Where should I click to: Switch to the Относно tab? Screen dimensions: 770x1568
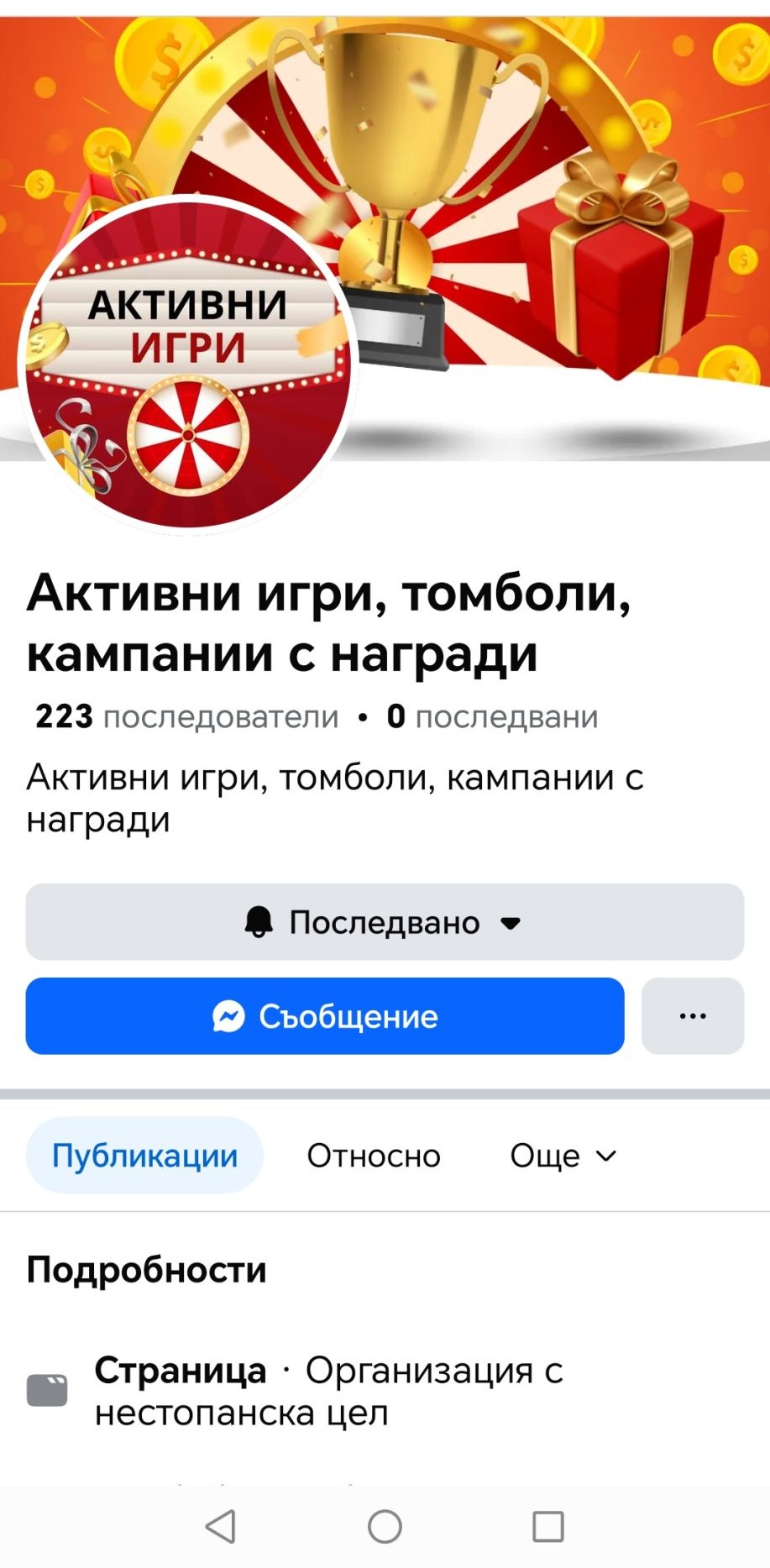(x=374, y=1156)
